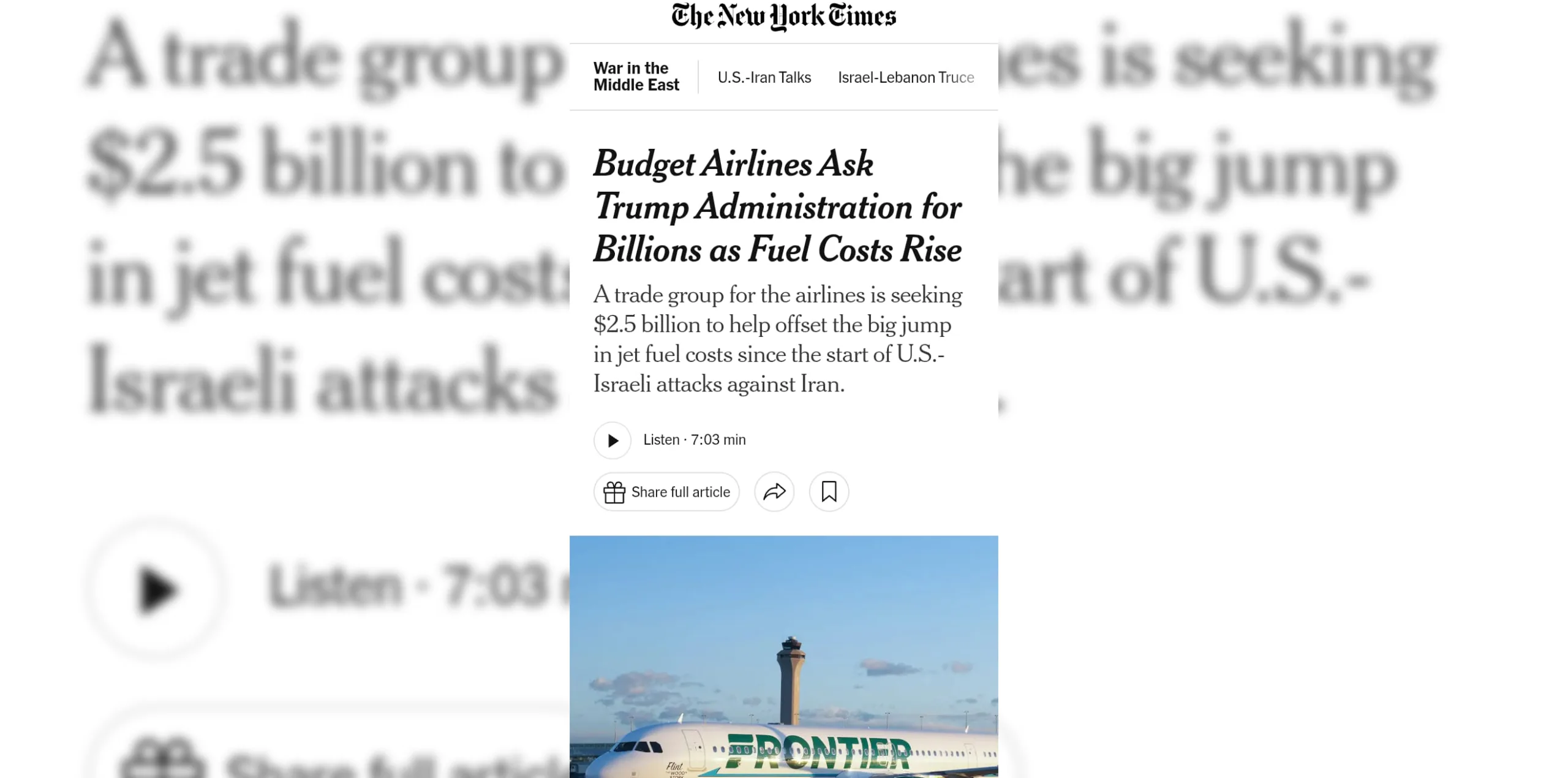
Task: Go to The New York Times homepage
Action: point(783,17)
